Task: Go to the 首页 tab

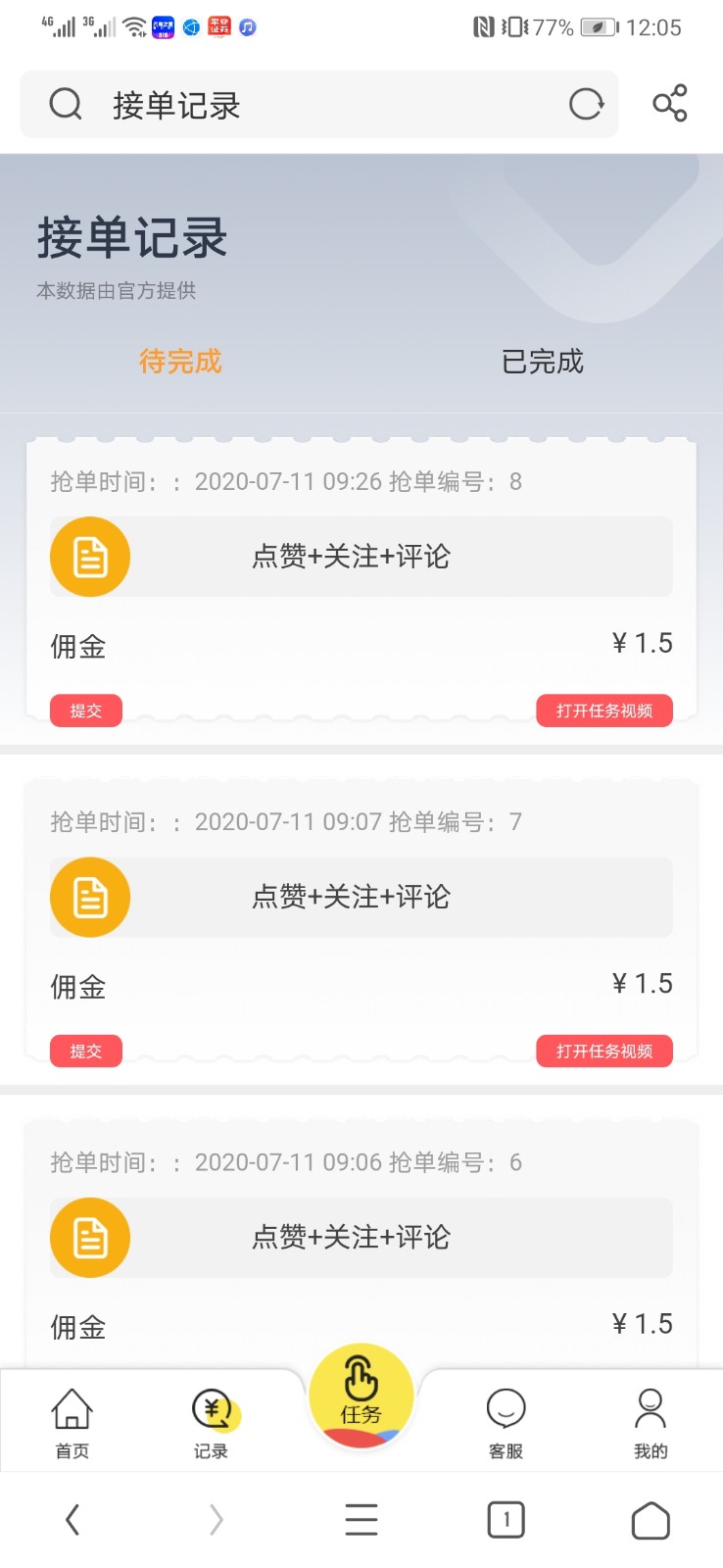Action: coord(72,1423)
